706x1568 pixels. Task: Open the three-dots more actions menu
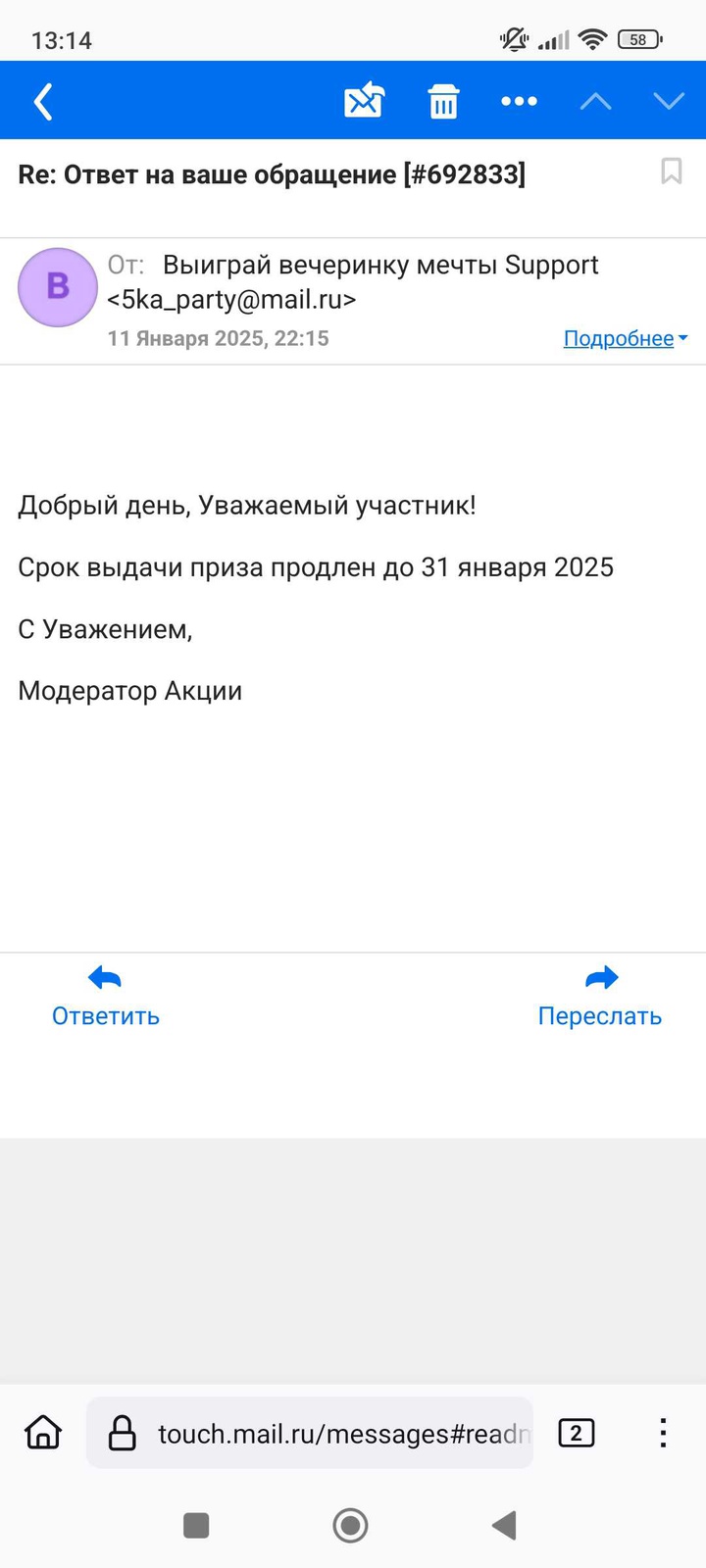[519, 101]
